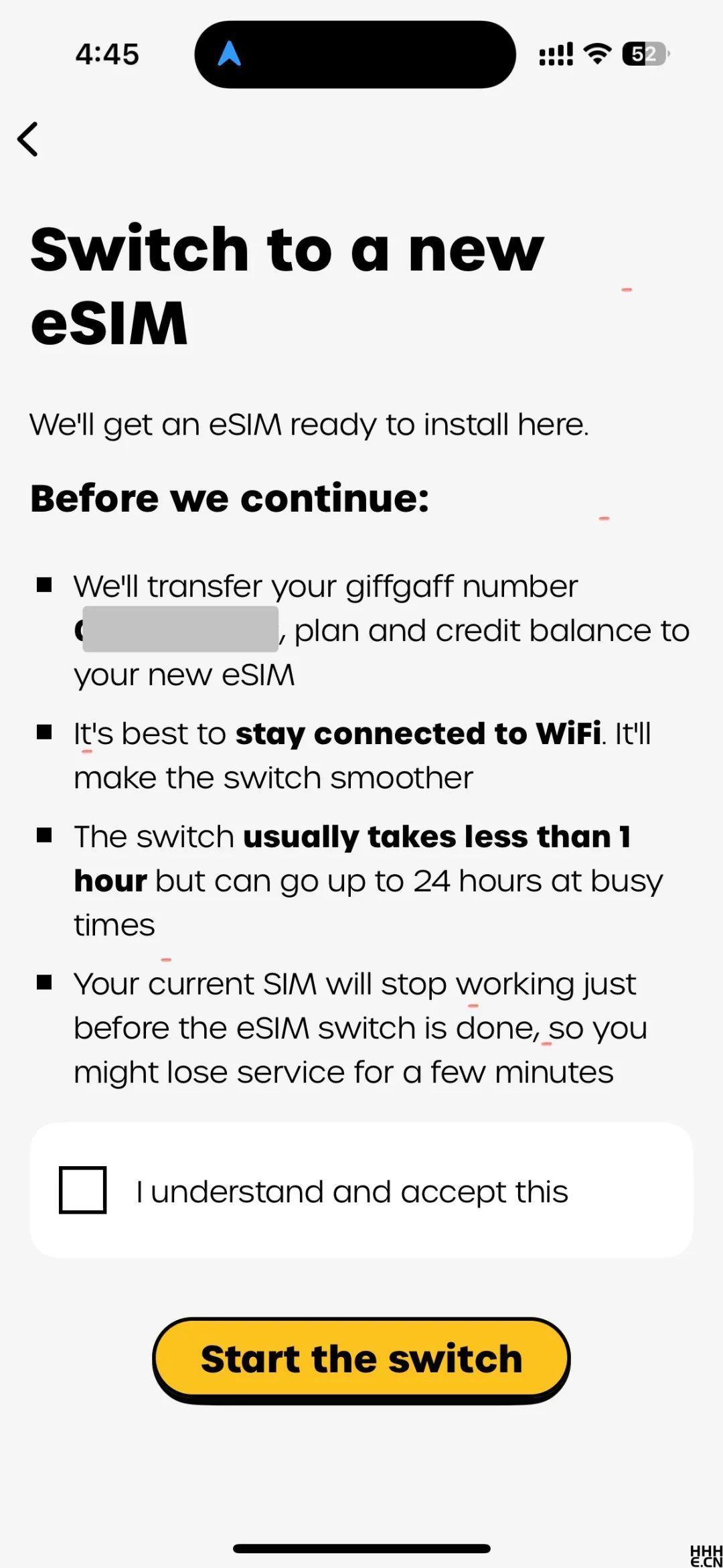Viewport: 723px width, 1568px height.
Task: Enable acceptance by tapping the checkbox label
Action: [351, 1192]
